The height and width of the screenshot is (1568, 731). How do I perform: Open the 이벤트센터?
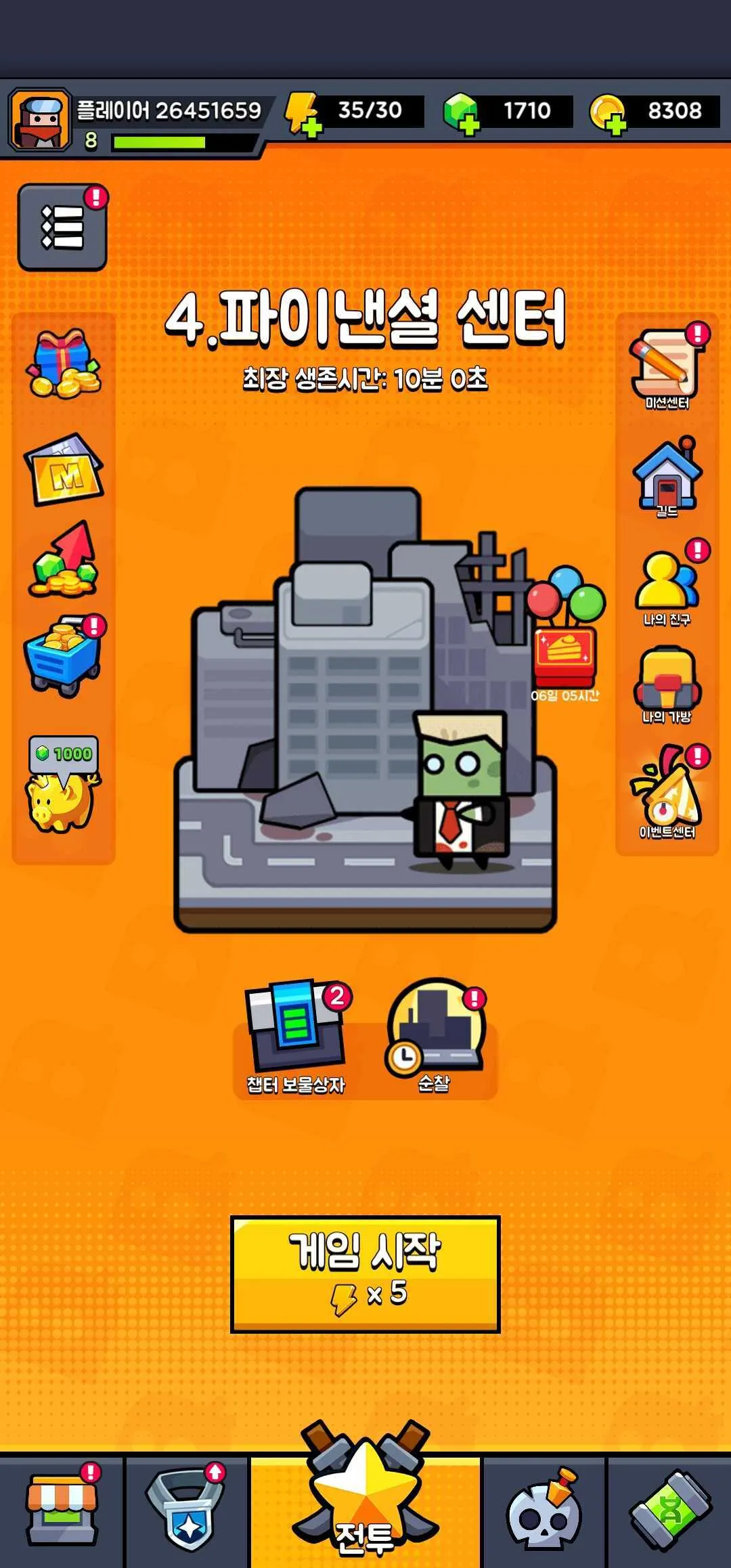(x=667, y=792)
